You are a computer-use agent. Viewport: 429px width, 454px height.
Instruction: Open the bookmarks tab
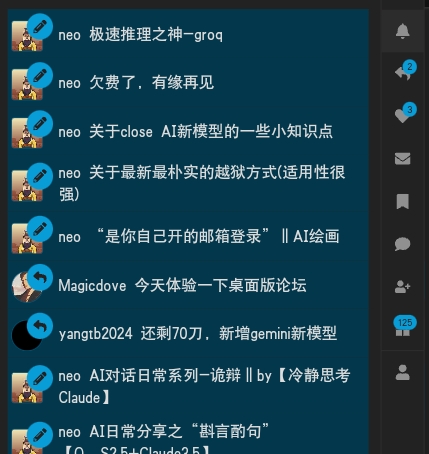pos(403,202)
